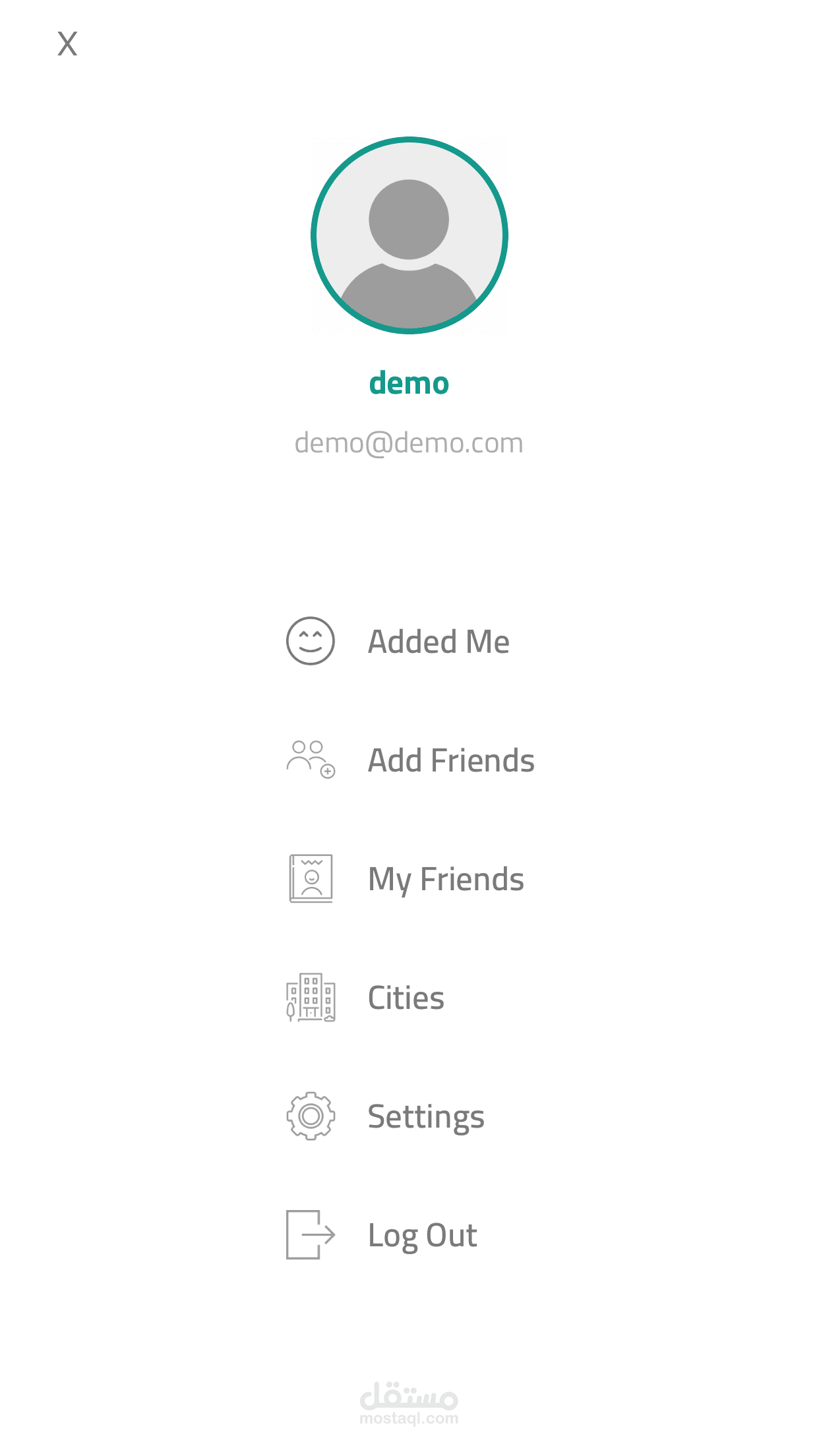The height and width of the screenshot is (1456, 819).
Task: Close the profile menu with the X
Action: (67, 44)
